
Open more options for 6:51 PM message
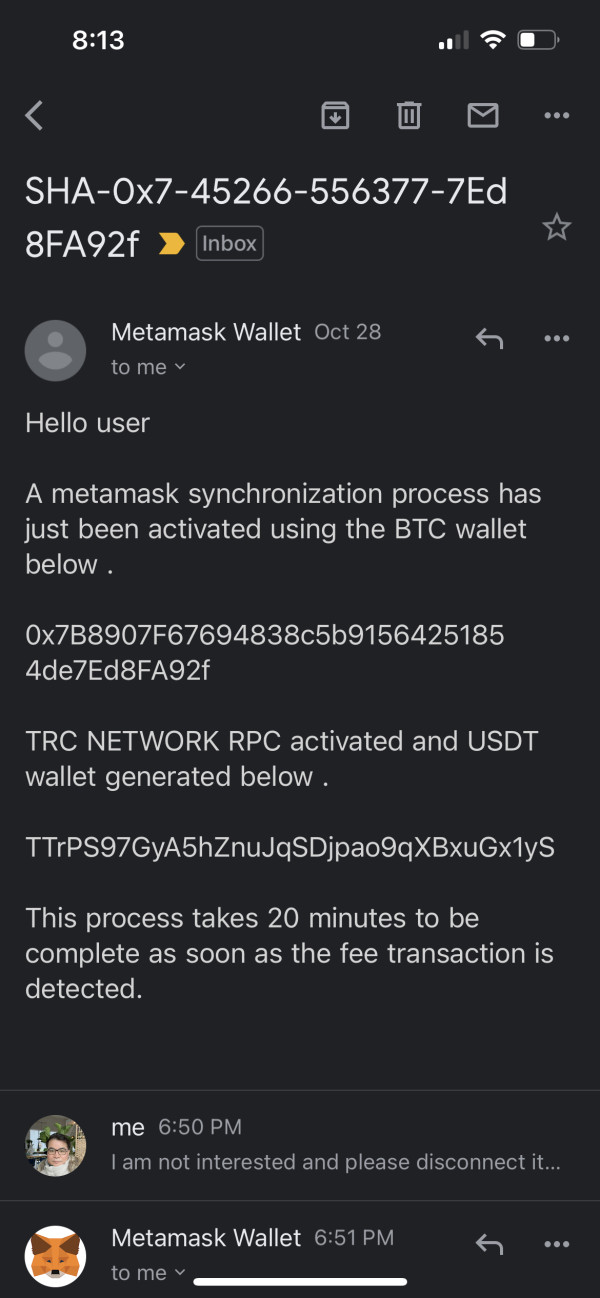pyautogui.click(x=556, y=1244)
